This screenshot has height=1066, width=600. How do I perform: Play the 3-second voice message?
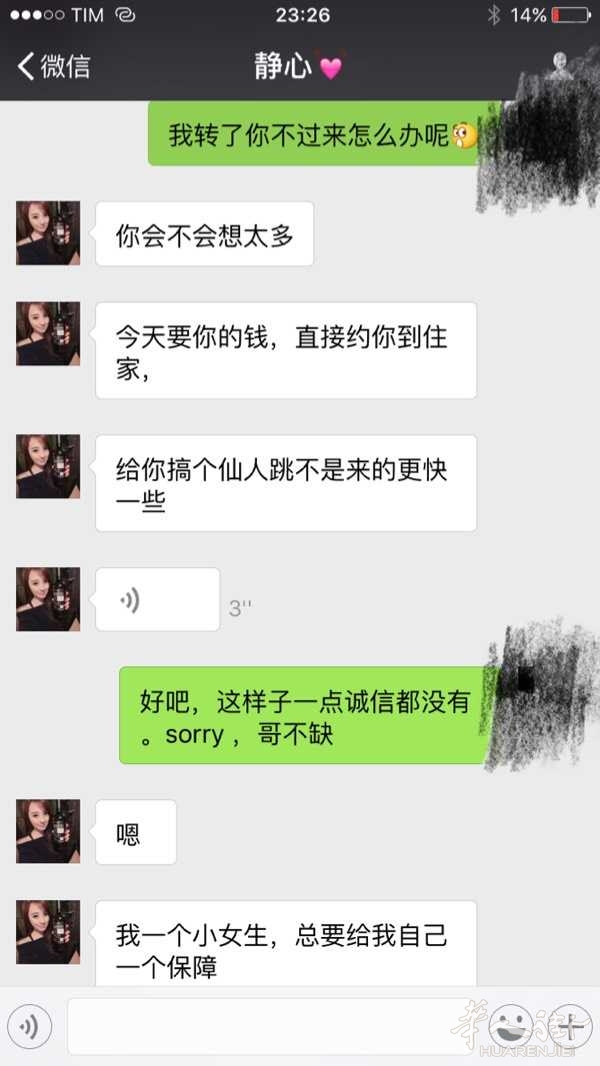tap(157, 600)
